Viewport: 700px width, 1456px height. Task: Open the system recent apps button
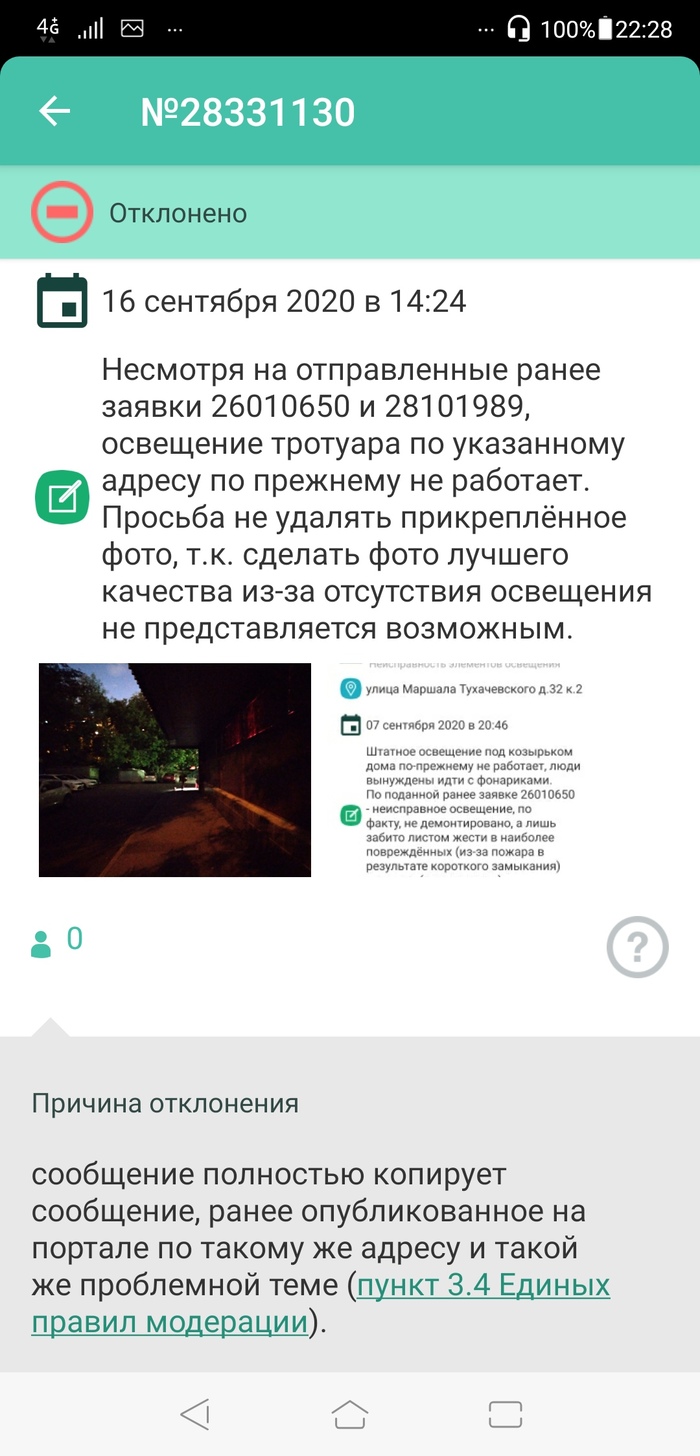coord(506,1413)
